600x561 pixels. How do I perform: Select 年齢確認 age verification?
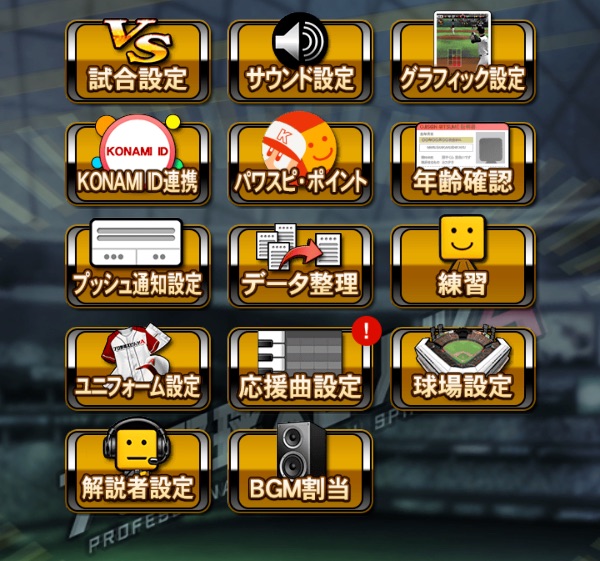(x=462, y=163)
